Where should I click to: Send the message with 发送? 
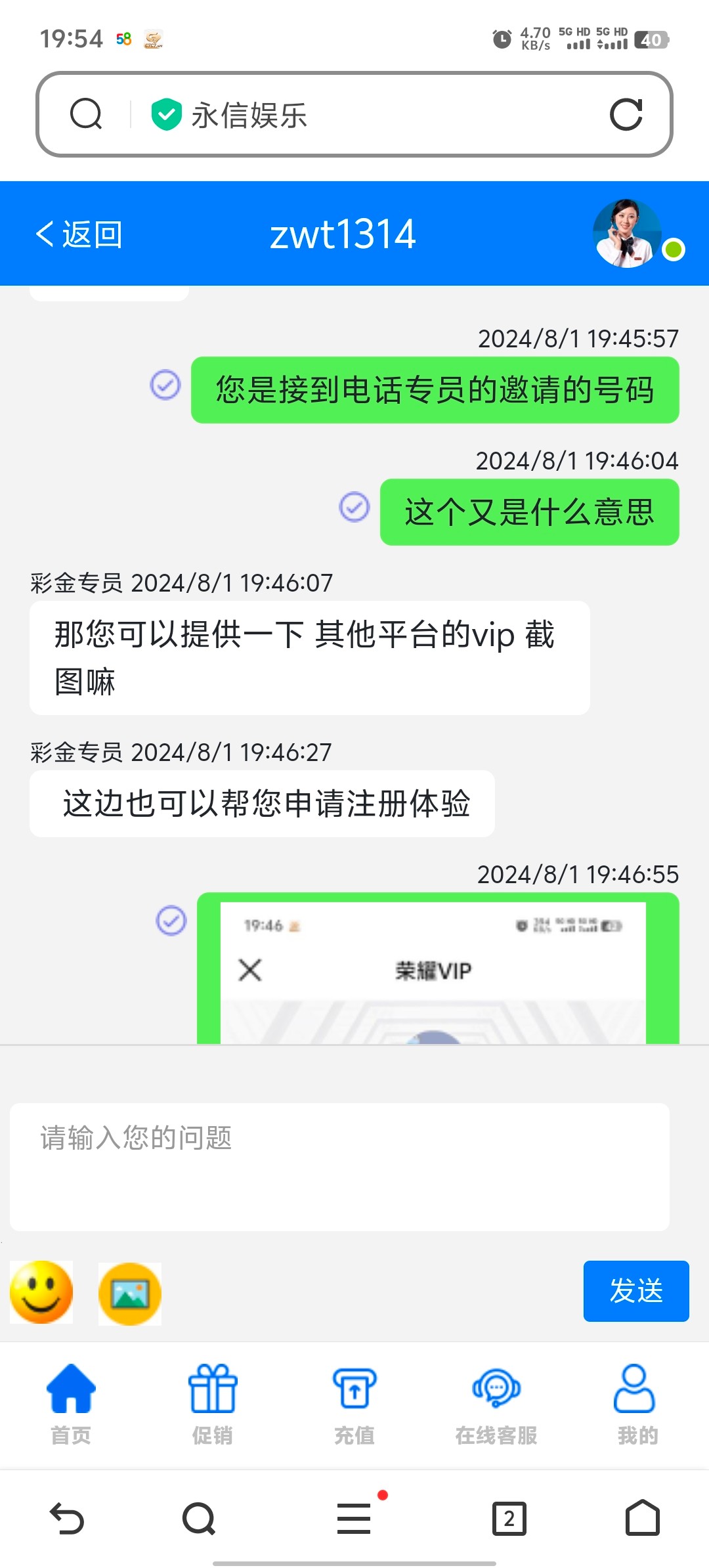636,1291
